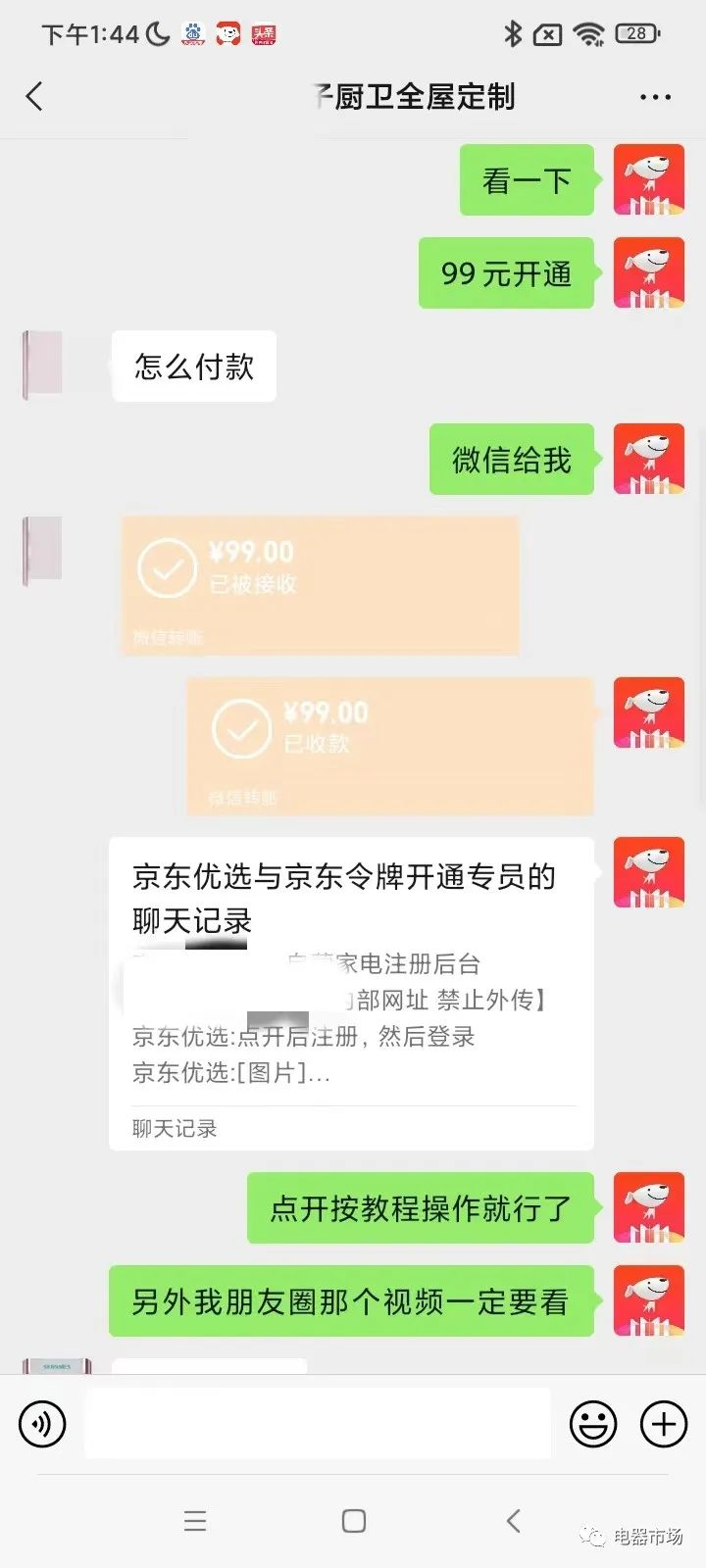The height and width of the screenshot is (1568, 706).
Task: Tap the avatar beside the 看一下 message
Action: point(648,179)
